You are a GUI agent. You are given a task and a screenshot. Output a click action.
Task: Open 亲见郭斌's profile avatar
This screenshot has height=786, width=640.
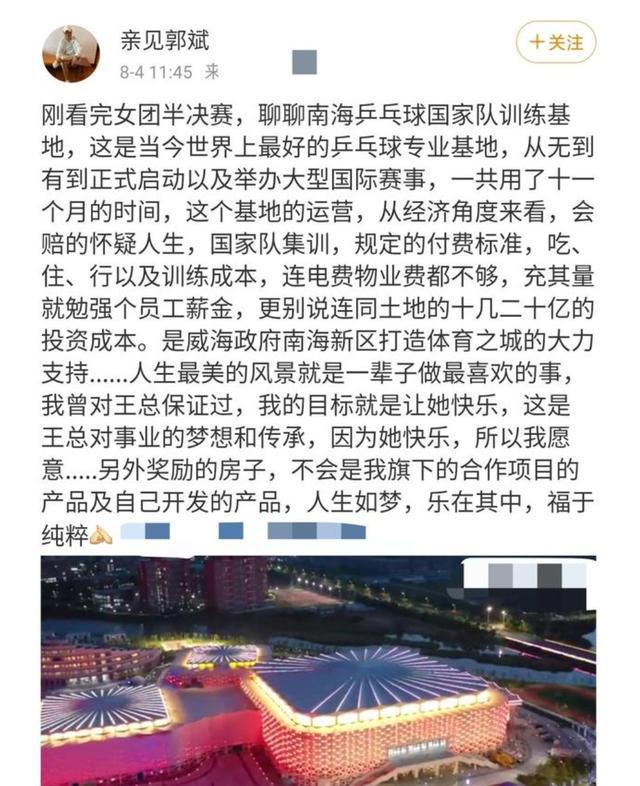click(70, 53)
